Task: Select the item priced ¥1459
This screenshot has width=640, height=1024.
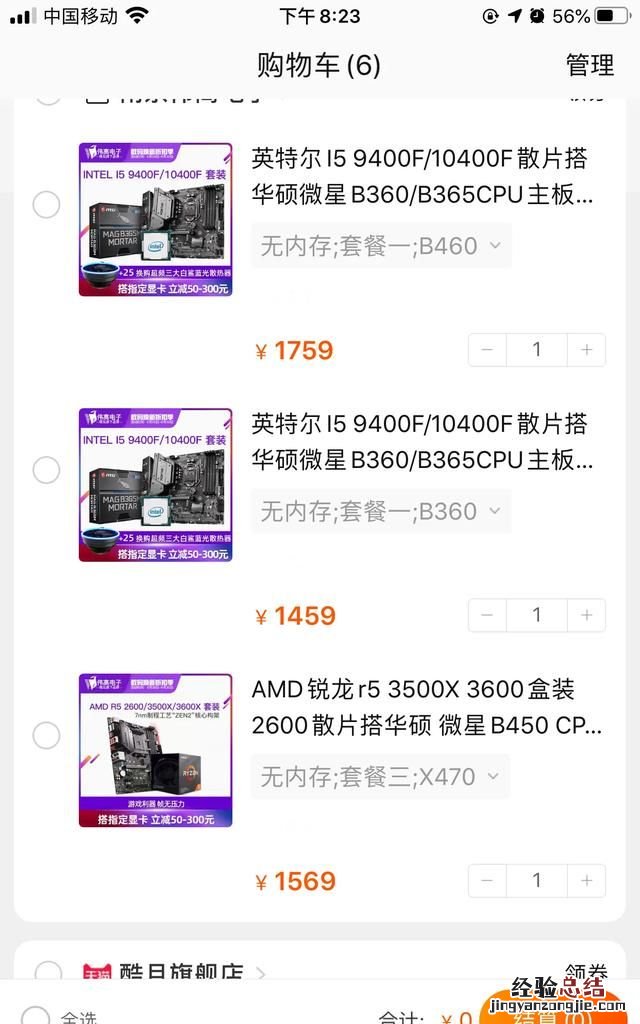Action: [x=46, y=470]
